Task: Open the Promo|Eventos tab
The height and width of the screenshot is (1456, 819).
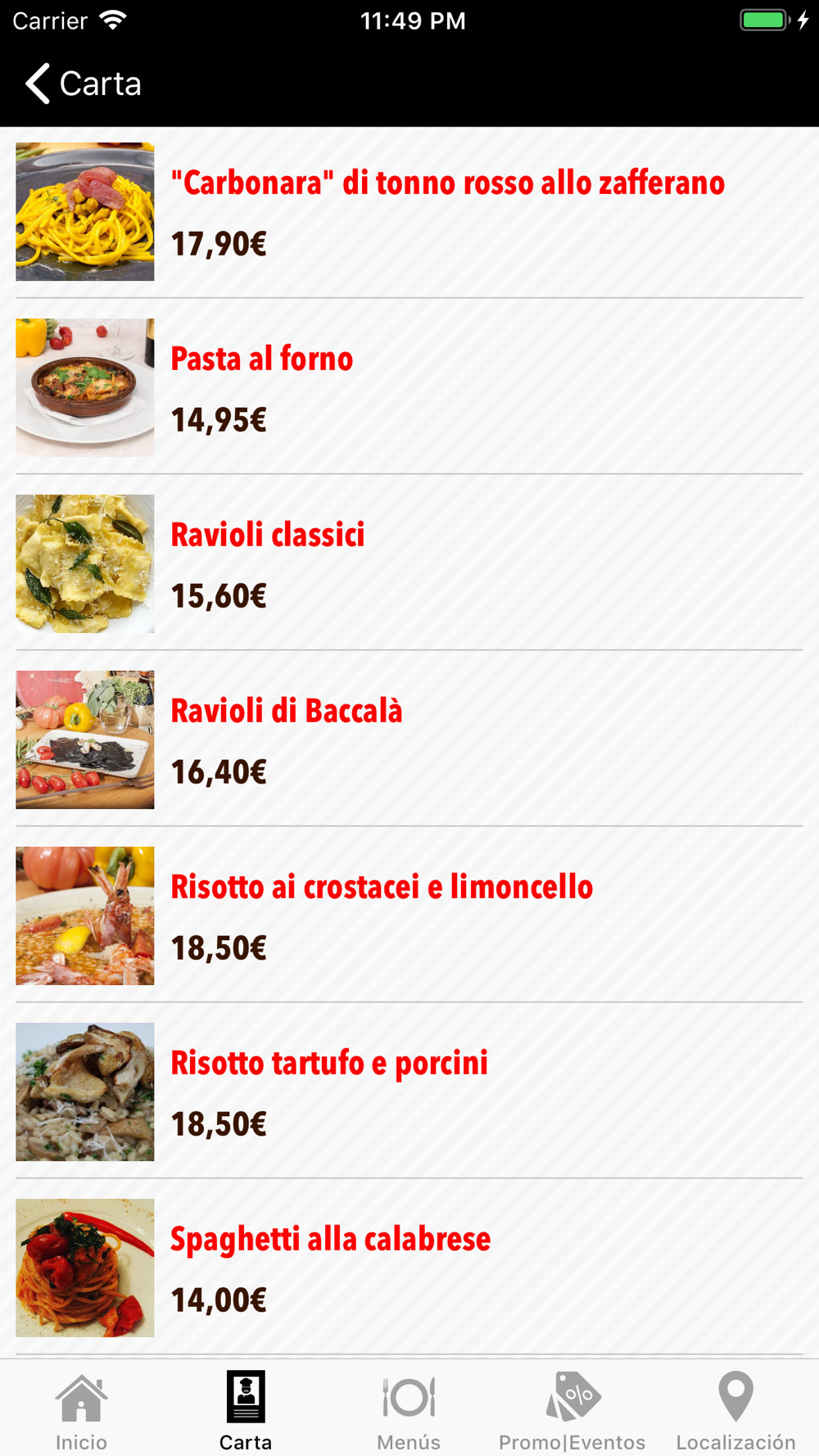Action: pos(572,1410)
